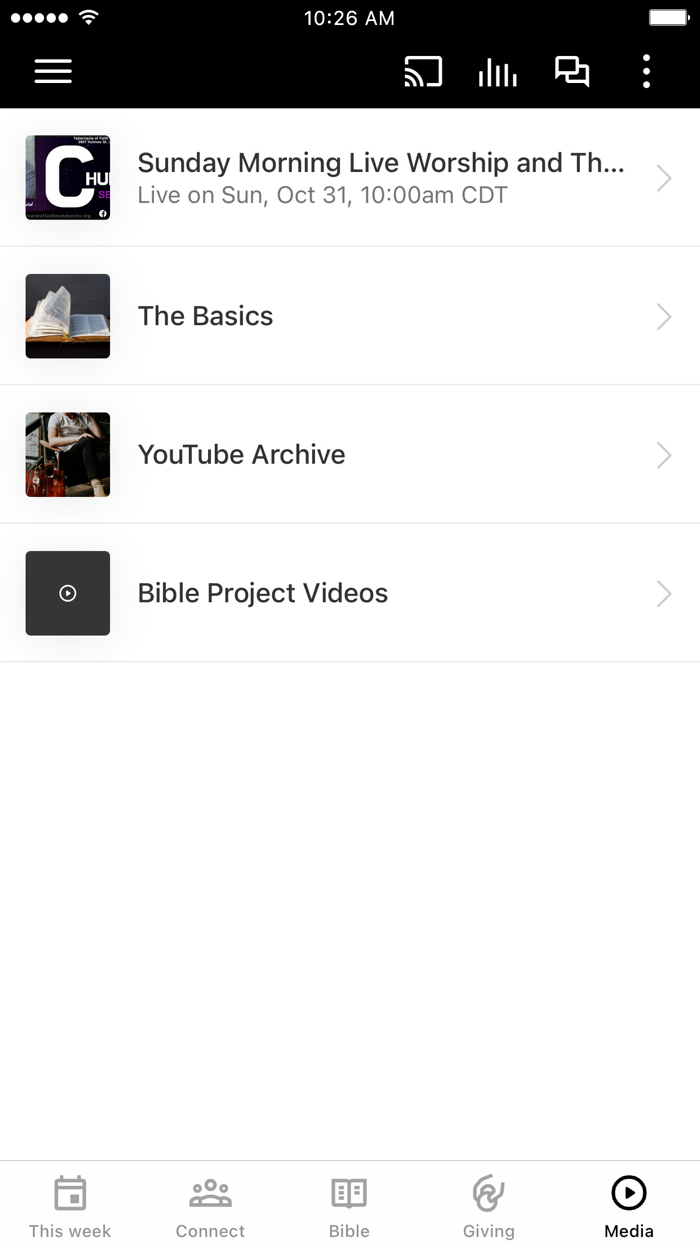This screenshot has height=1244, width=700.
Task: Open the three-dot overflow menu
Action: (646, 72)
